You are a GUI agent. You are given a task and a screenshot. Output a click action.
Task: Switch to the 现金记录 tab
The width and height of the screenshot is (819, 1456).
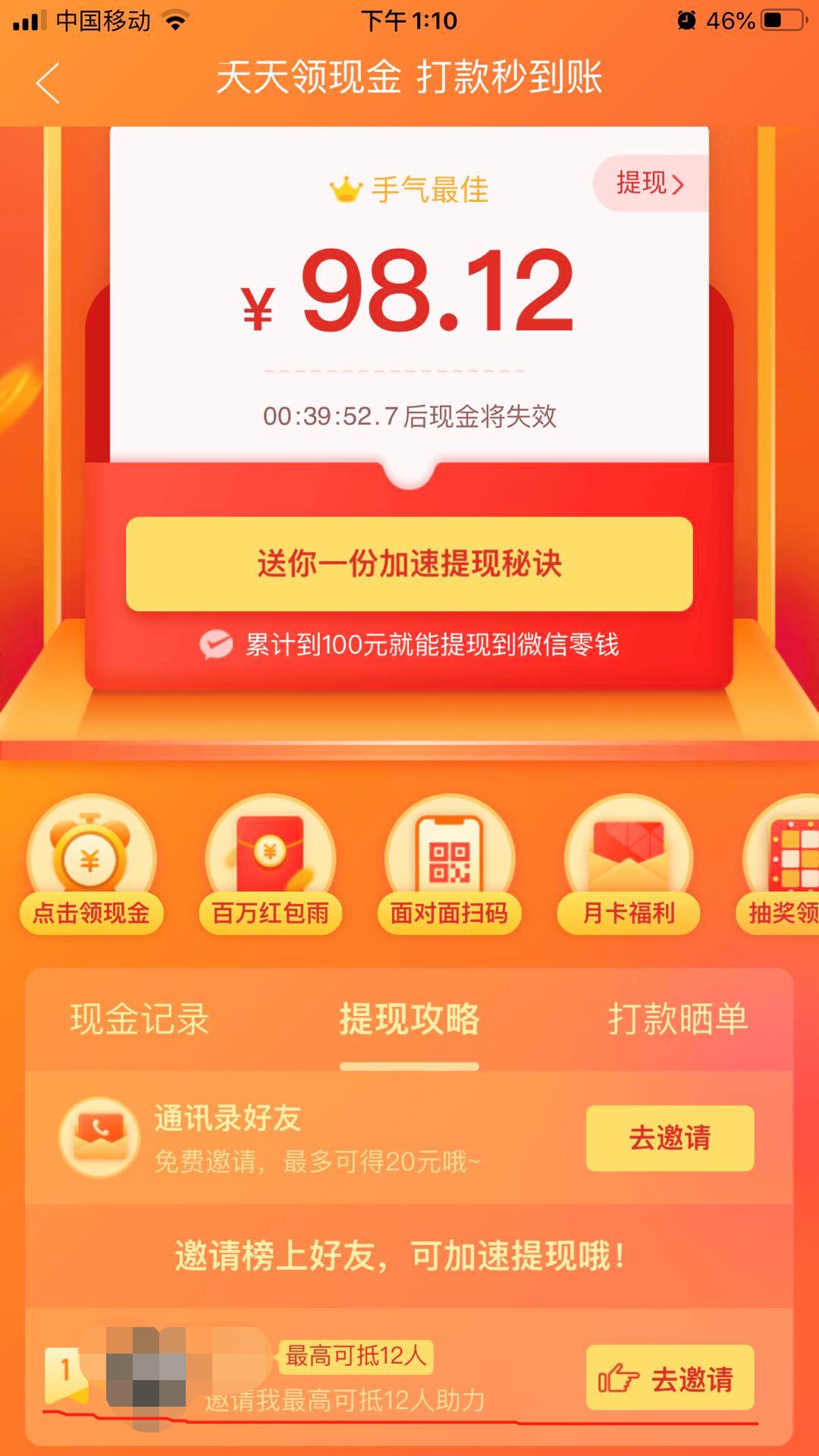tap(140, 1019)
